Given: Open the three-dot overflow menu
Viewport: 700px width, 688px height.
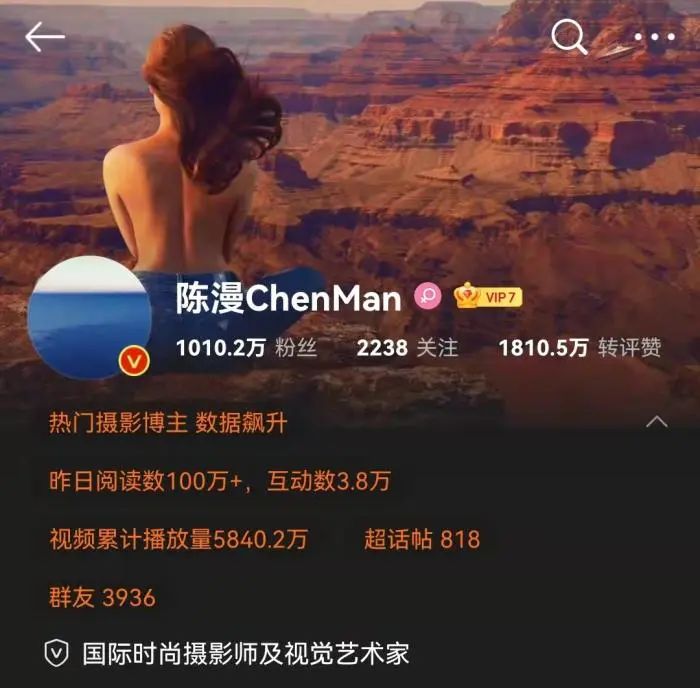Looking at the screenshot, I should [x=655, y=37].
